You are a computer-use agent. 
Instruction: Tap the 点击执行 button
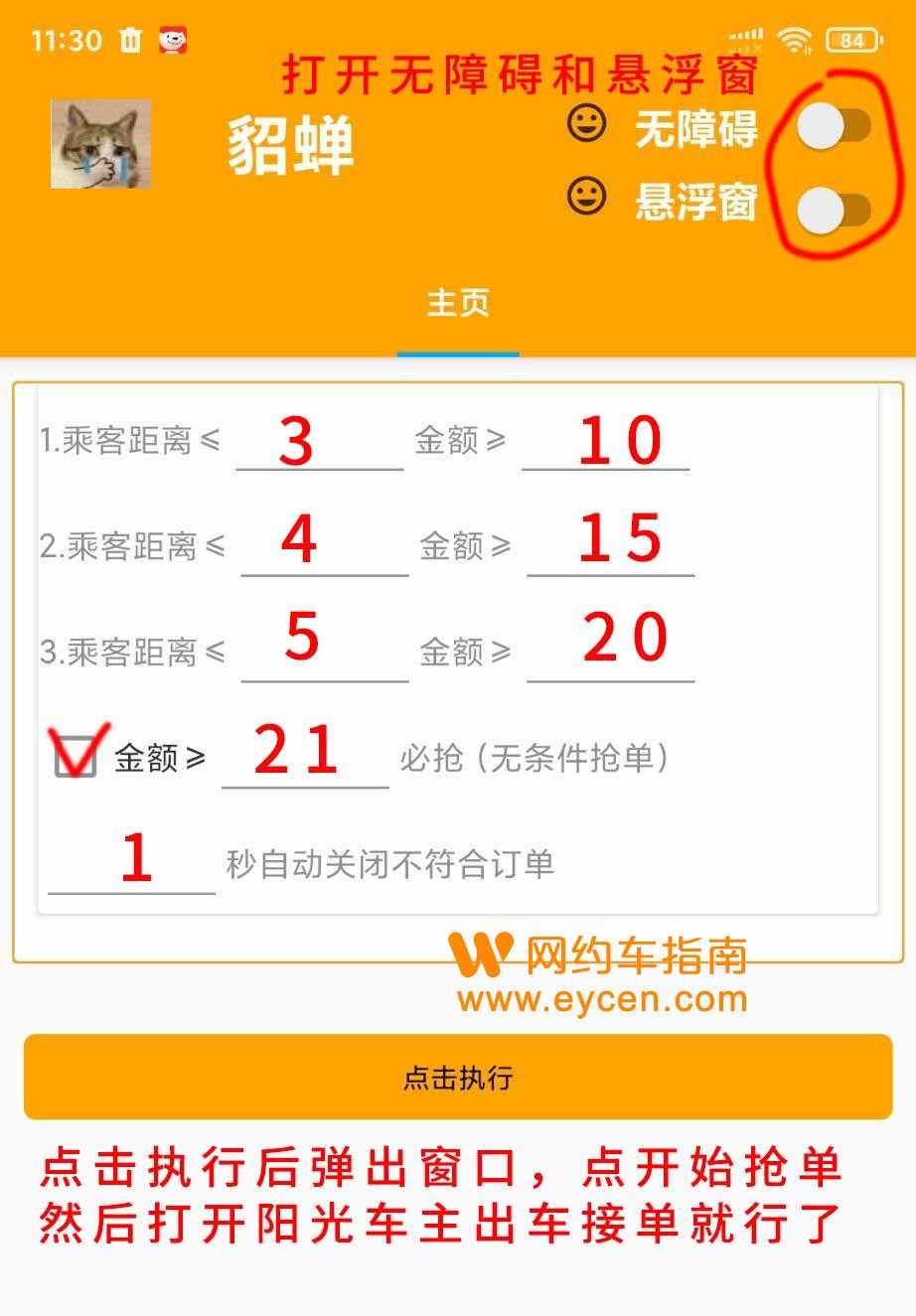458,1078
